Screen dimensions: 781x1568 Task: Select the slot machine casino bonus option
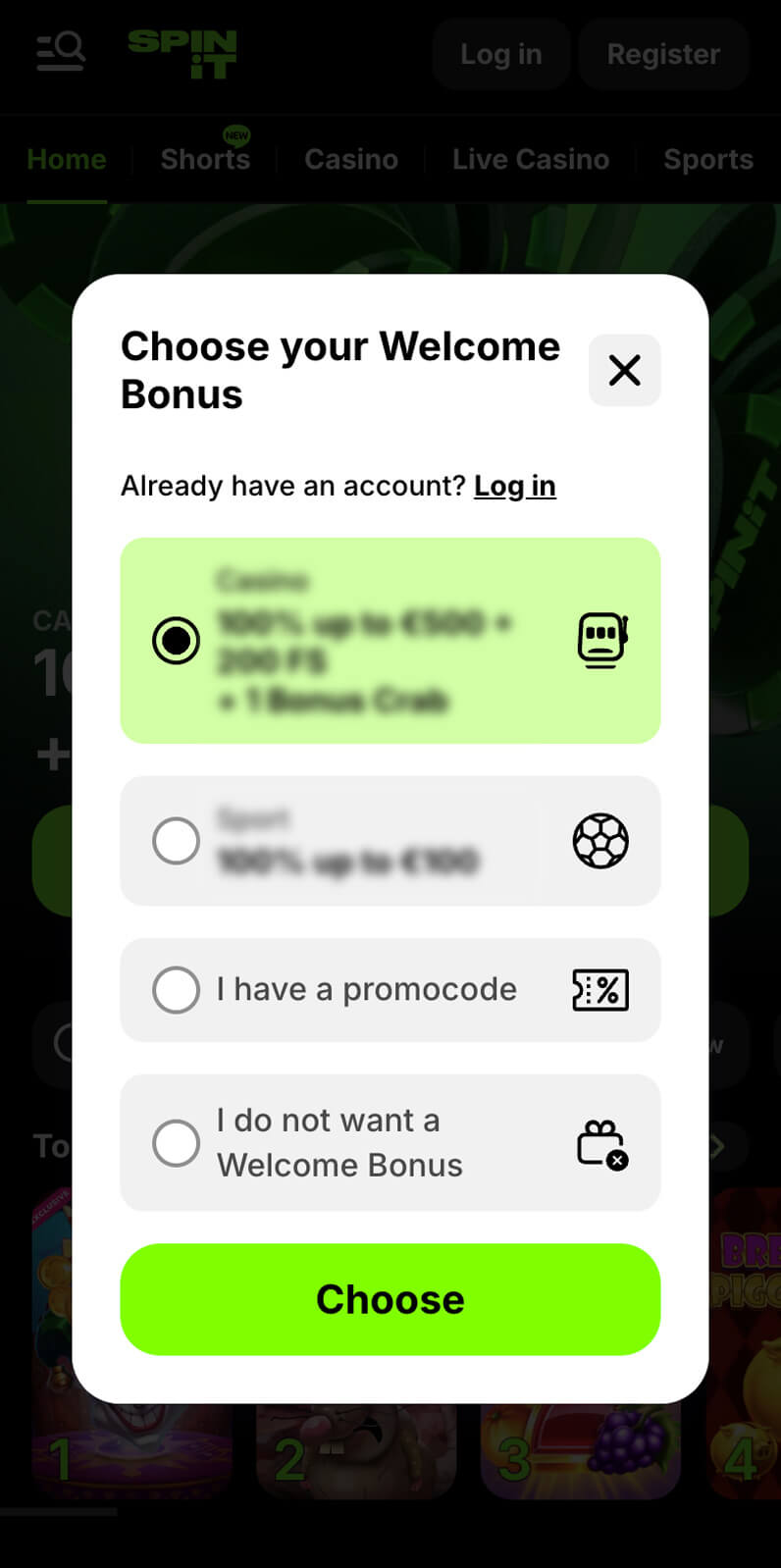click(390, 640)
